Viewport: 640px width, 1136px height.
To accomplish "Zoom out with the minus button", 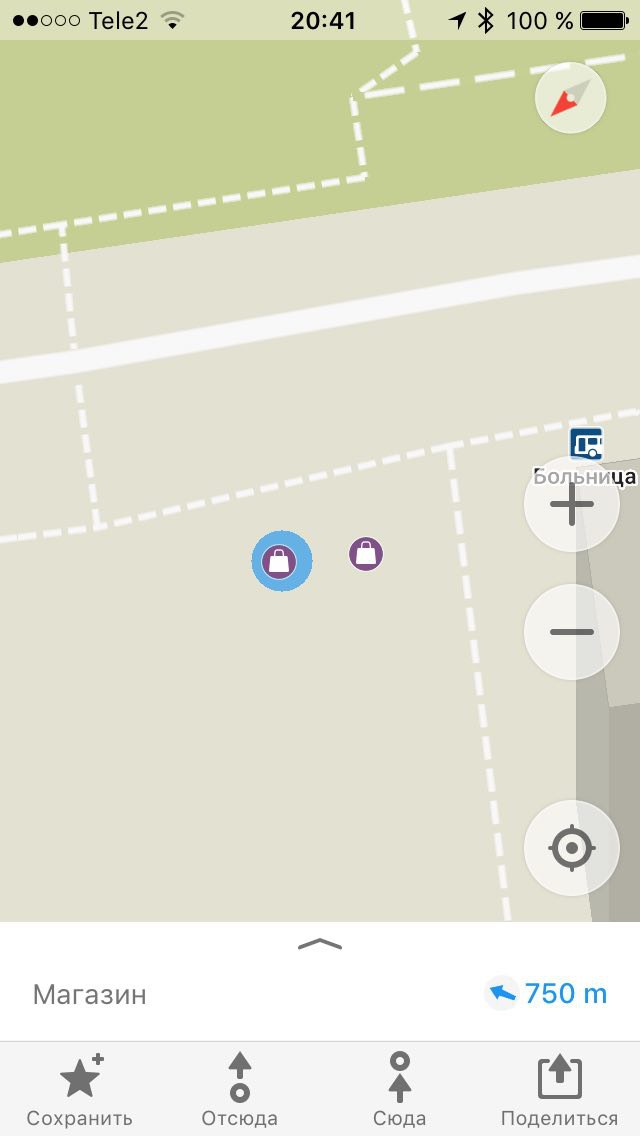I will tap(572, 632).
